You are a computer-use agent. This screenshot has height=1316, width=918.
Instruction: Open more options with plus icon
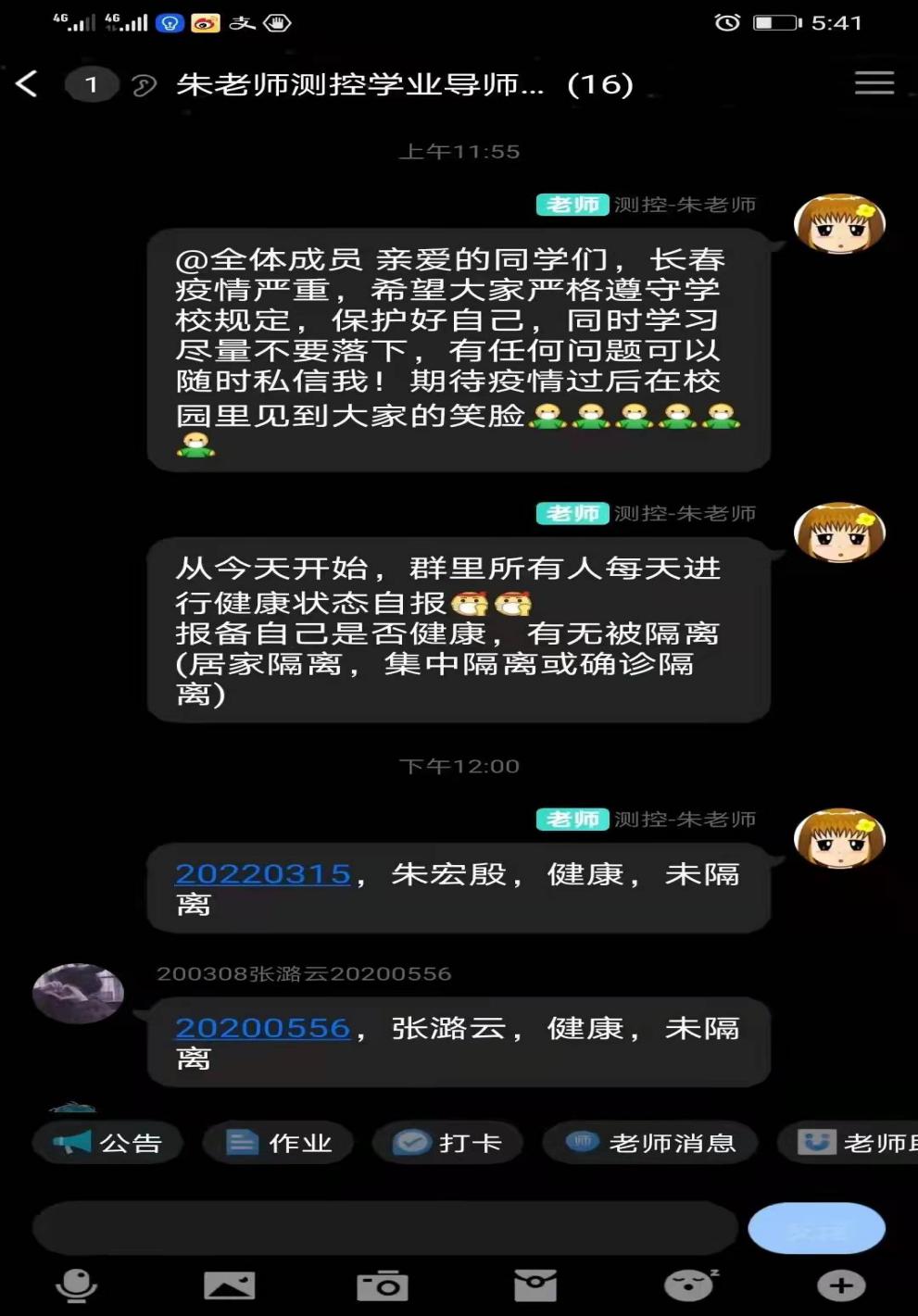[841, 1285]
